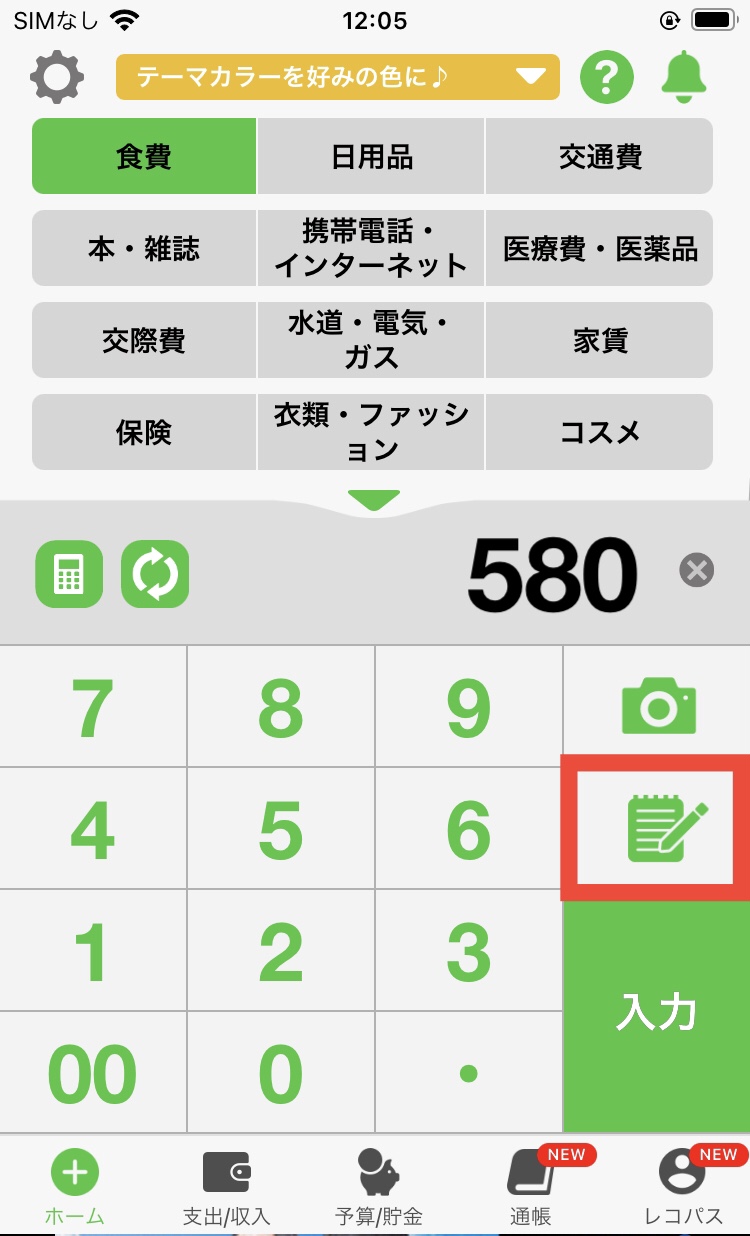Choose the コスメ category
This screenshot has height=1236, width=750.
pos(600,433)
